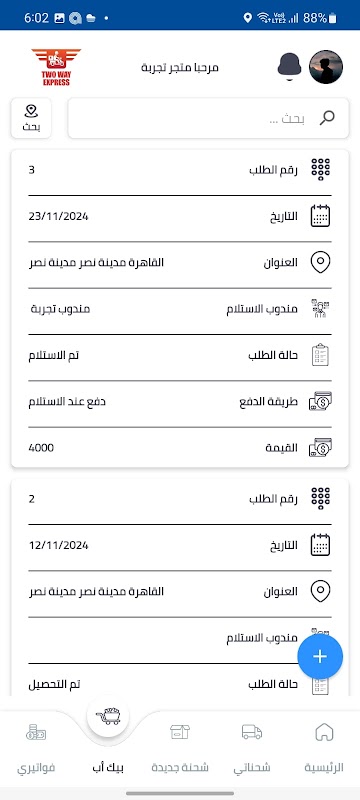The image size is (360, 800).
Task: Open order number 2 card
Action: click(x=180, y=587)
